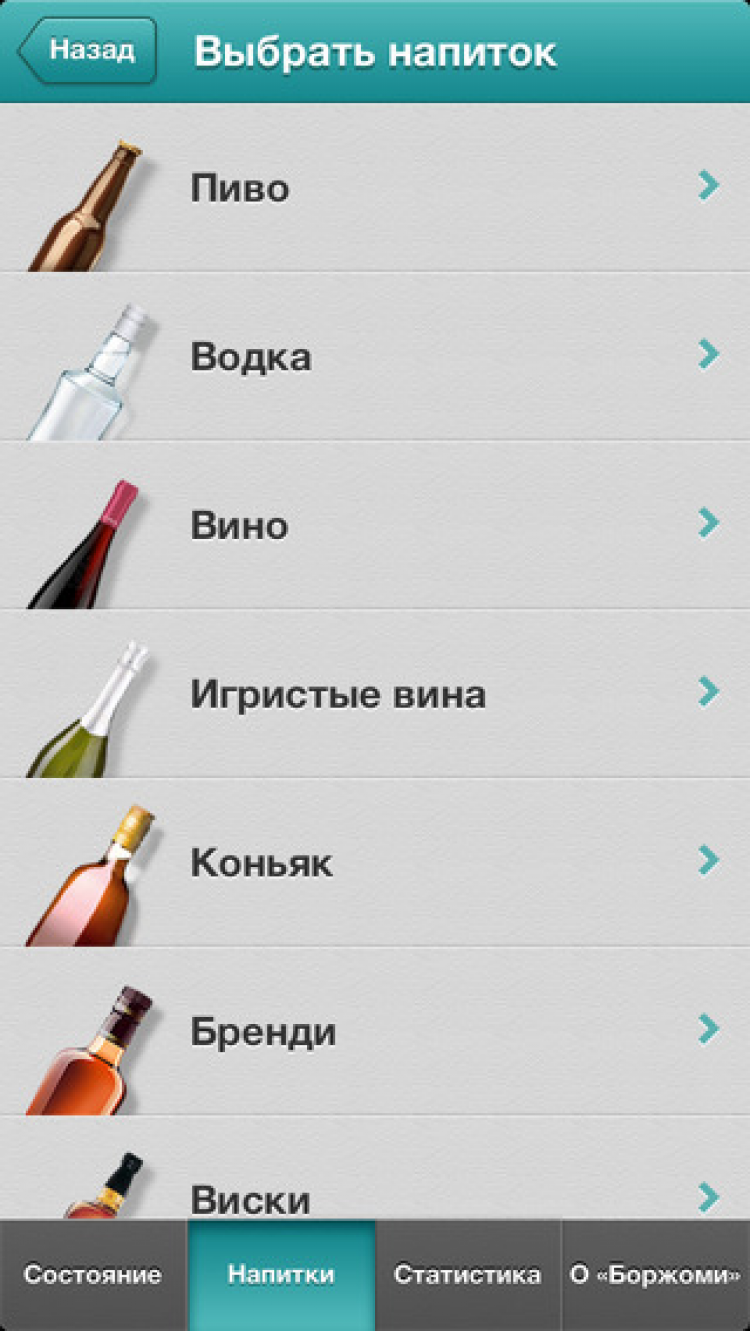
Task: Pick Игристые вина from the list
Action: coord(375,694)
